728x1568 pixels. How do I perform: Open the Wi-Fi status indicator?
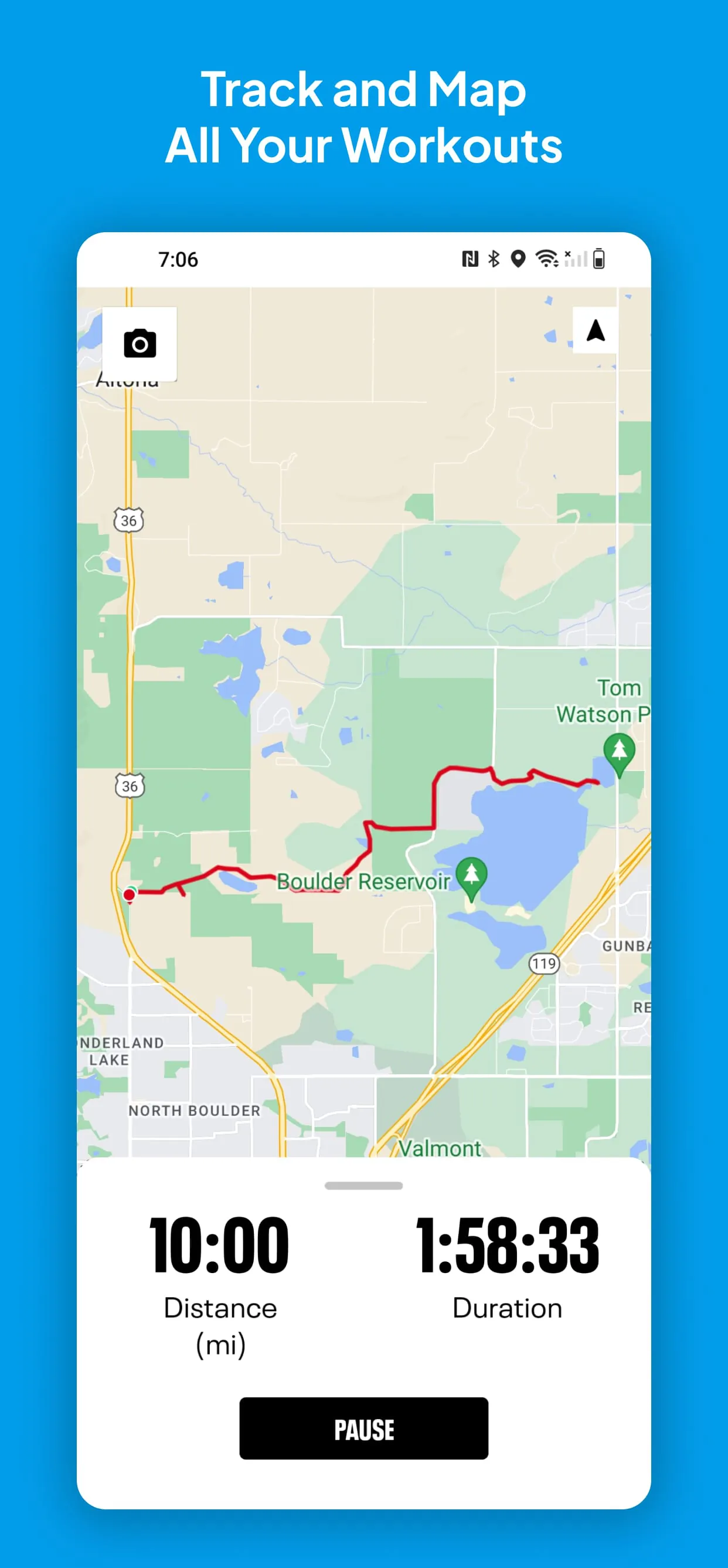point(547,259)
